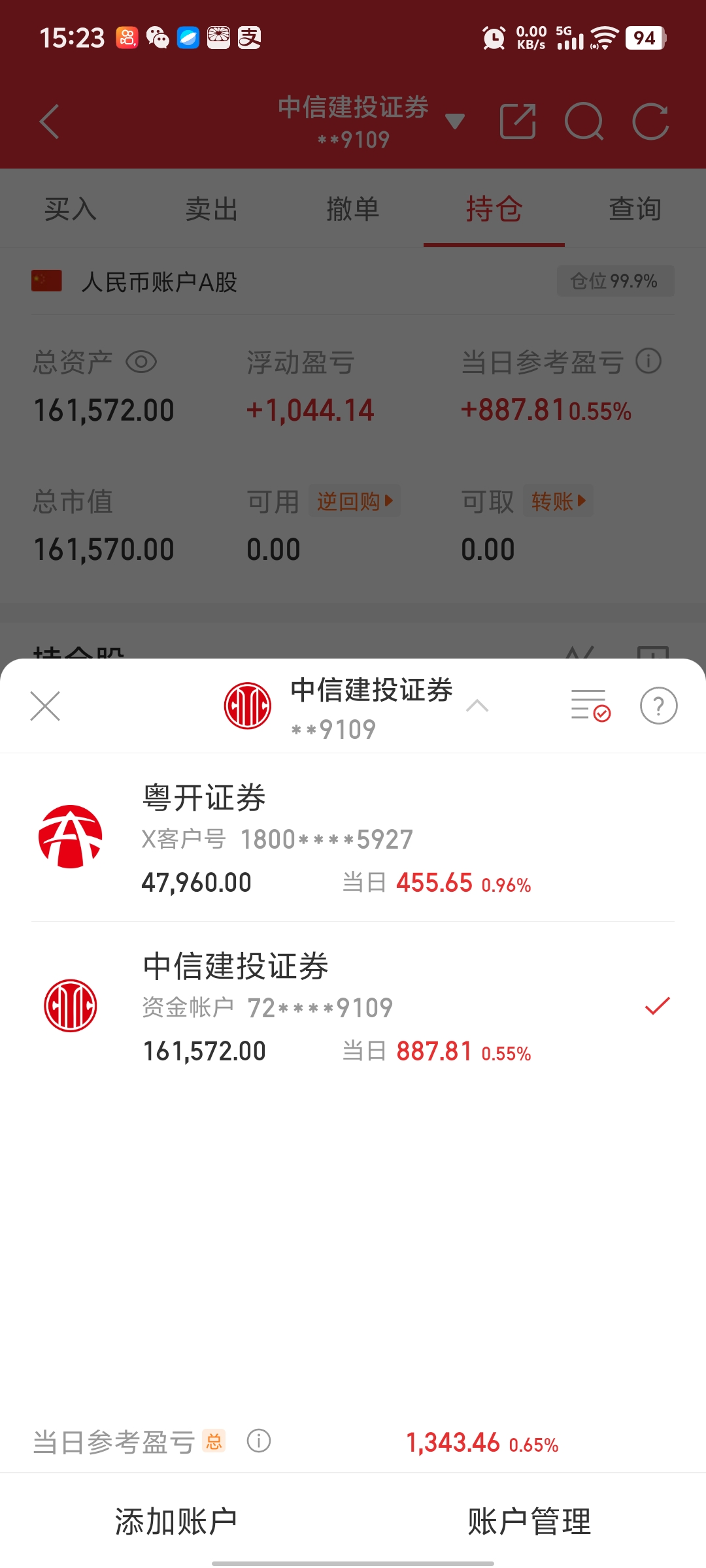Screen dimensions: 706x1568
Task: Select the 中信建投证券 72****9109 account
Action: [x=353, y=1007]
